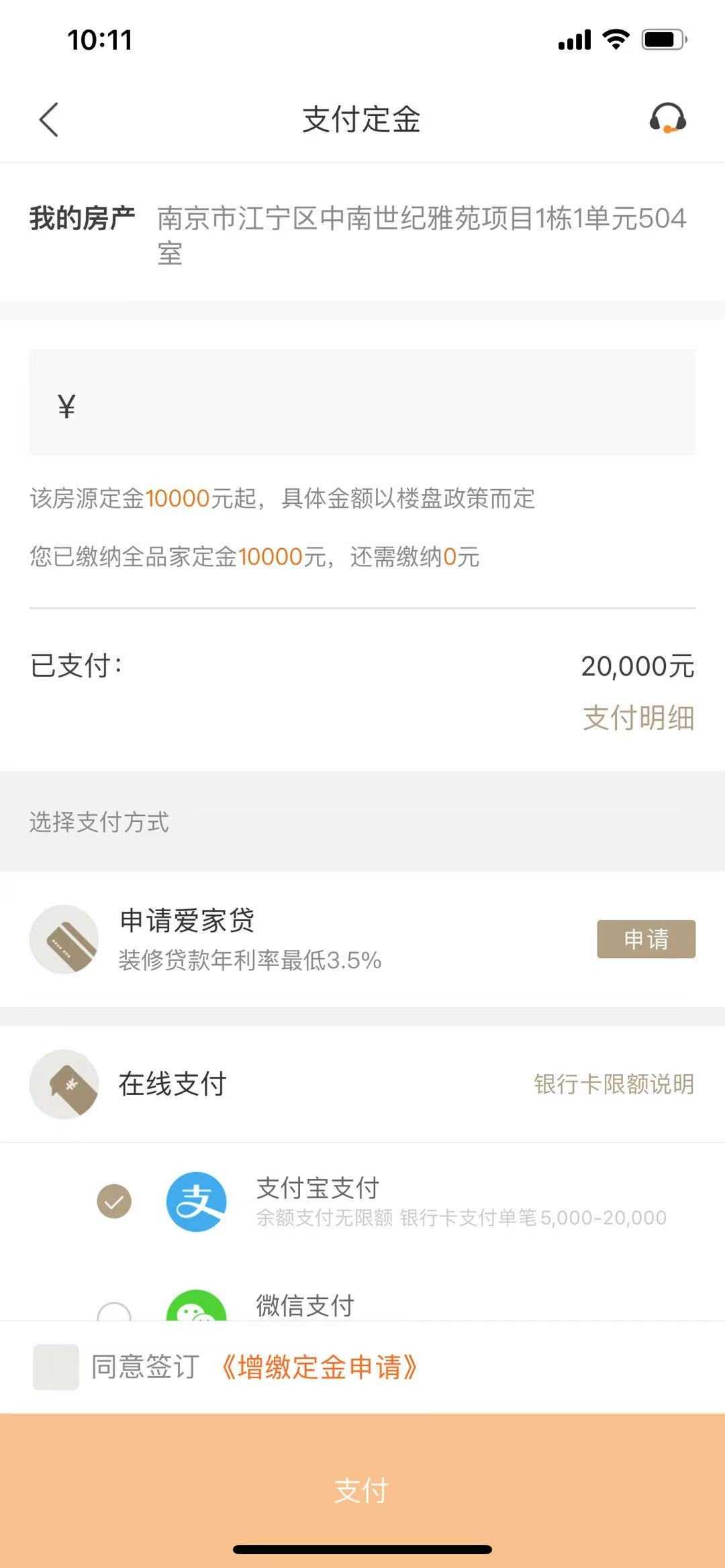725x1568 pixels.
Task: Open 支付明细 payment details
Action: coord(638,718)
